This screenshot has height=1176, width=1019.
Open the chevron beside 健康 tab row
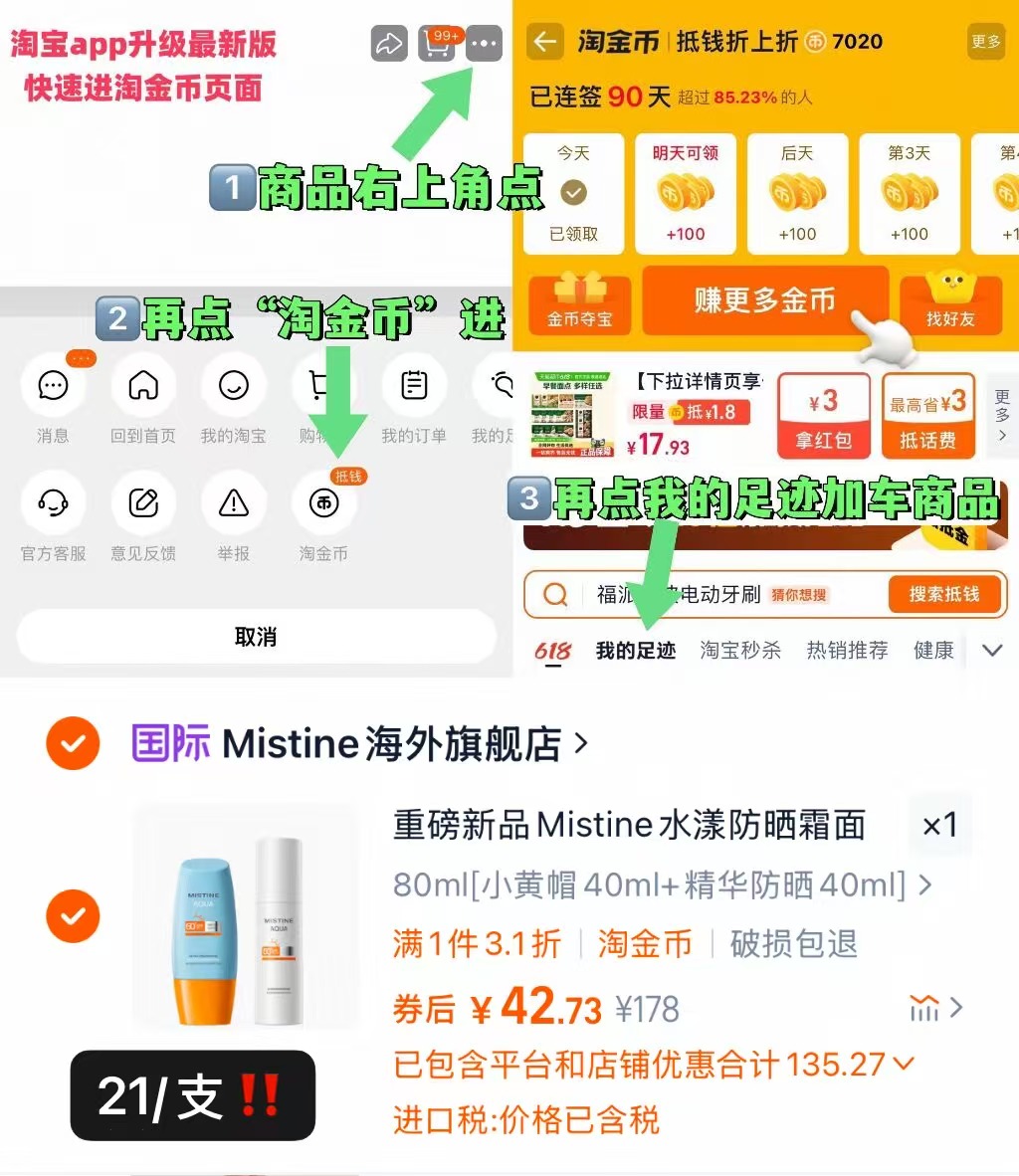point(992,650)
